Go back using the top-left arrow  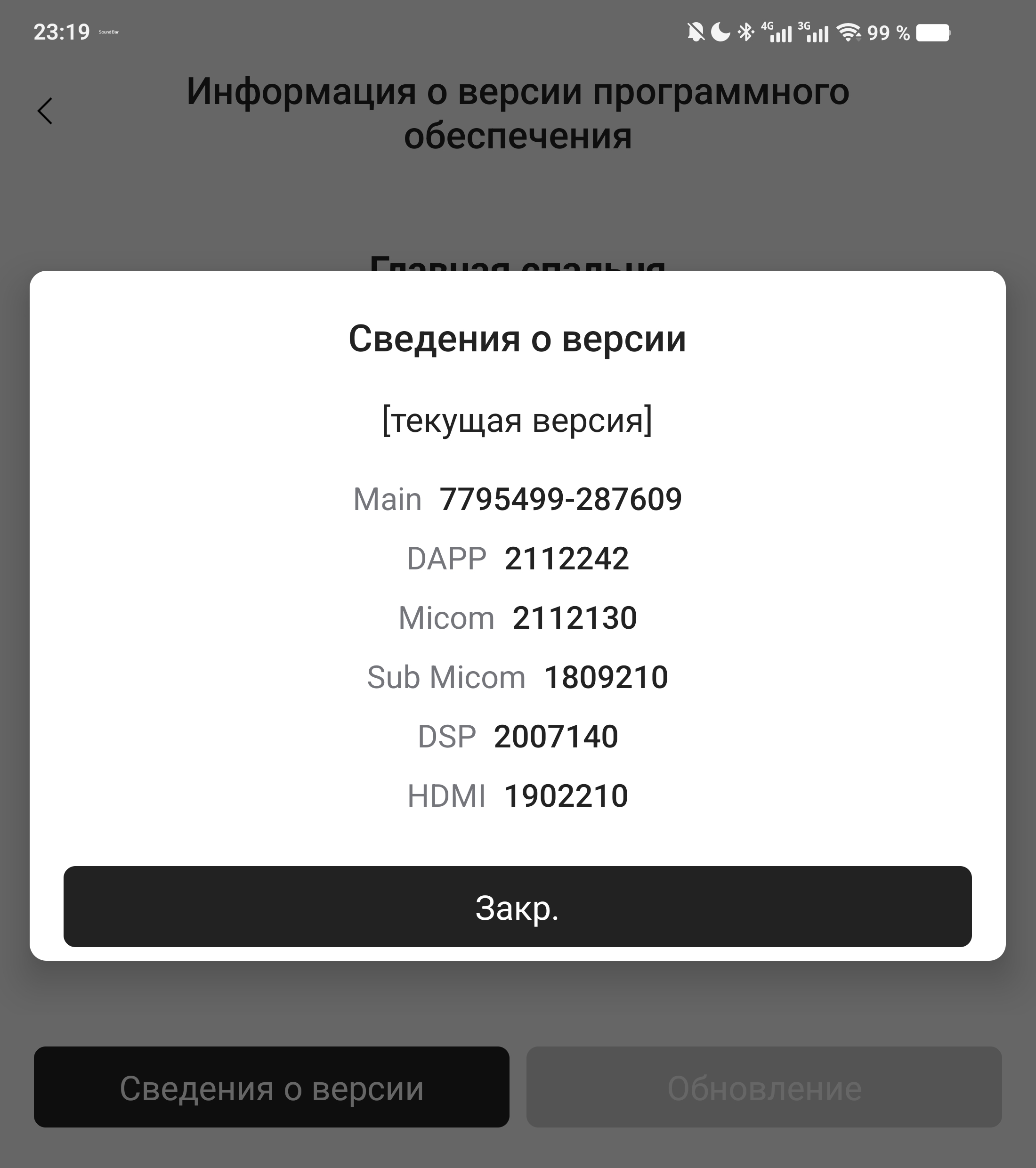point(45,111)
